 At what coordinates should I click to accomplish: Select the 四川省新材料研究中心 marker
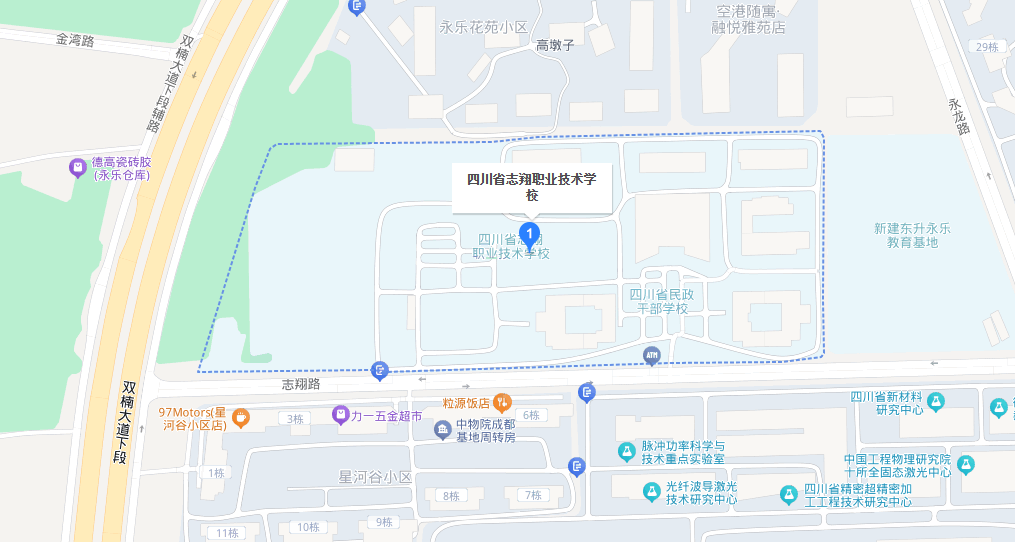point(935,402)
